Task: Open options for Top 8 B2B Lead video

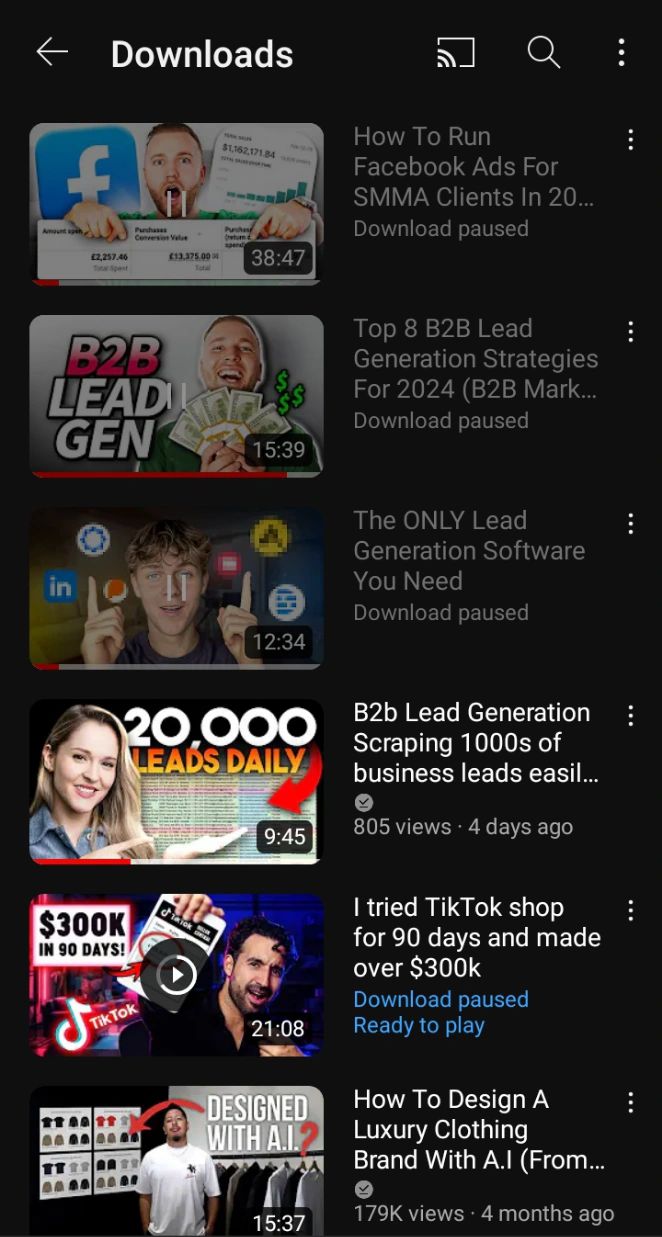Action: (630, 332)
